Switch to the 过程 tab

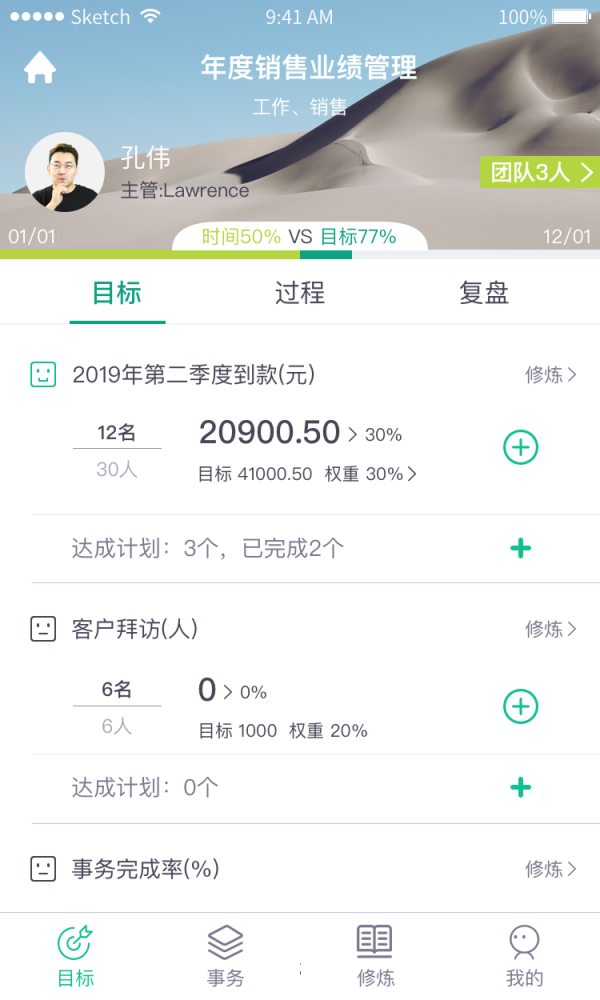[300, 293]
